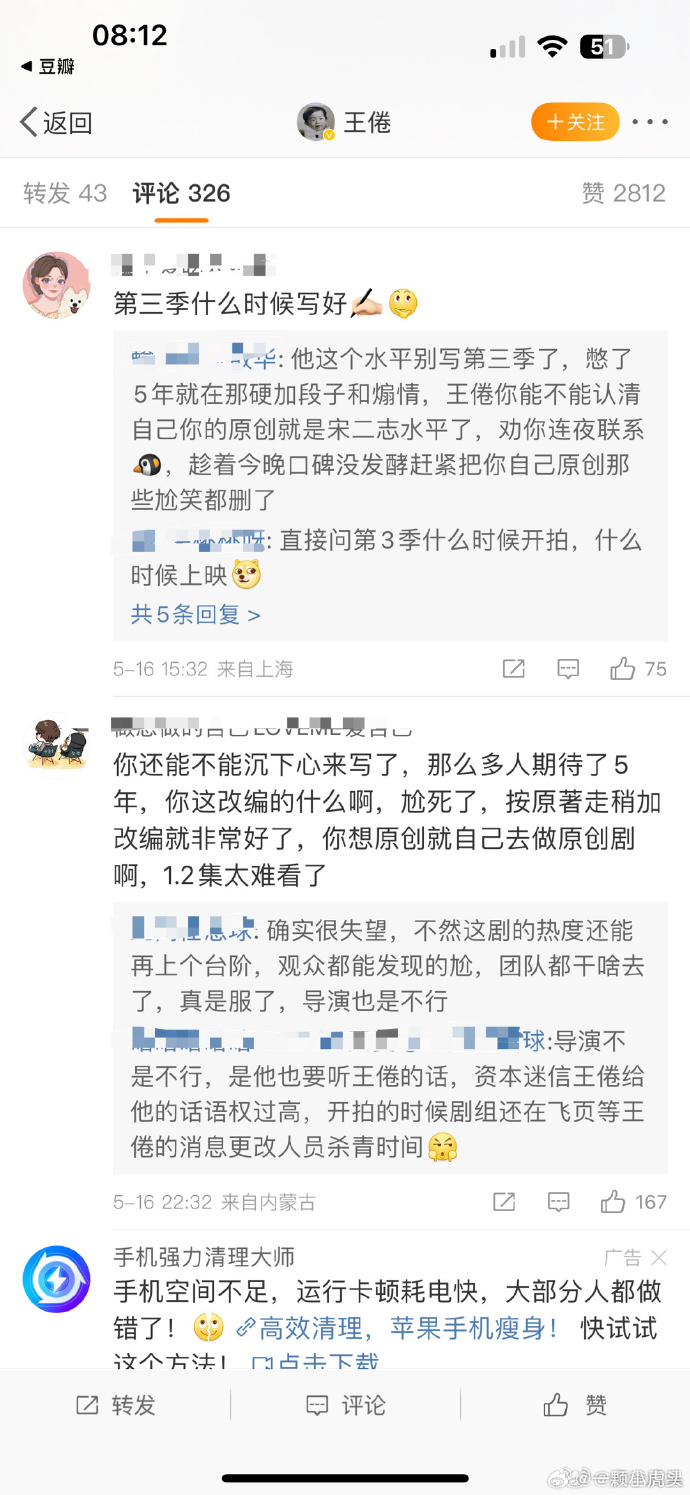Tap 赞 in the bottom bar
690x1495 pixels.
point(575,1405)
